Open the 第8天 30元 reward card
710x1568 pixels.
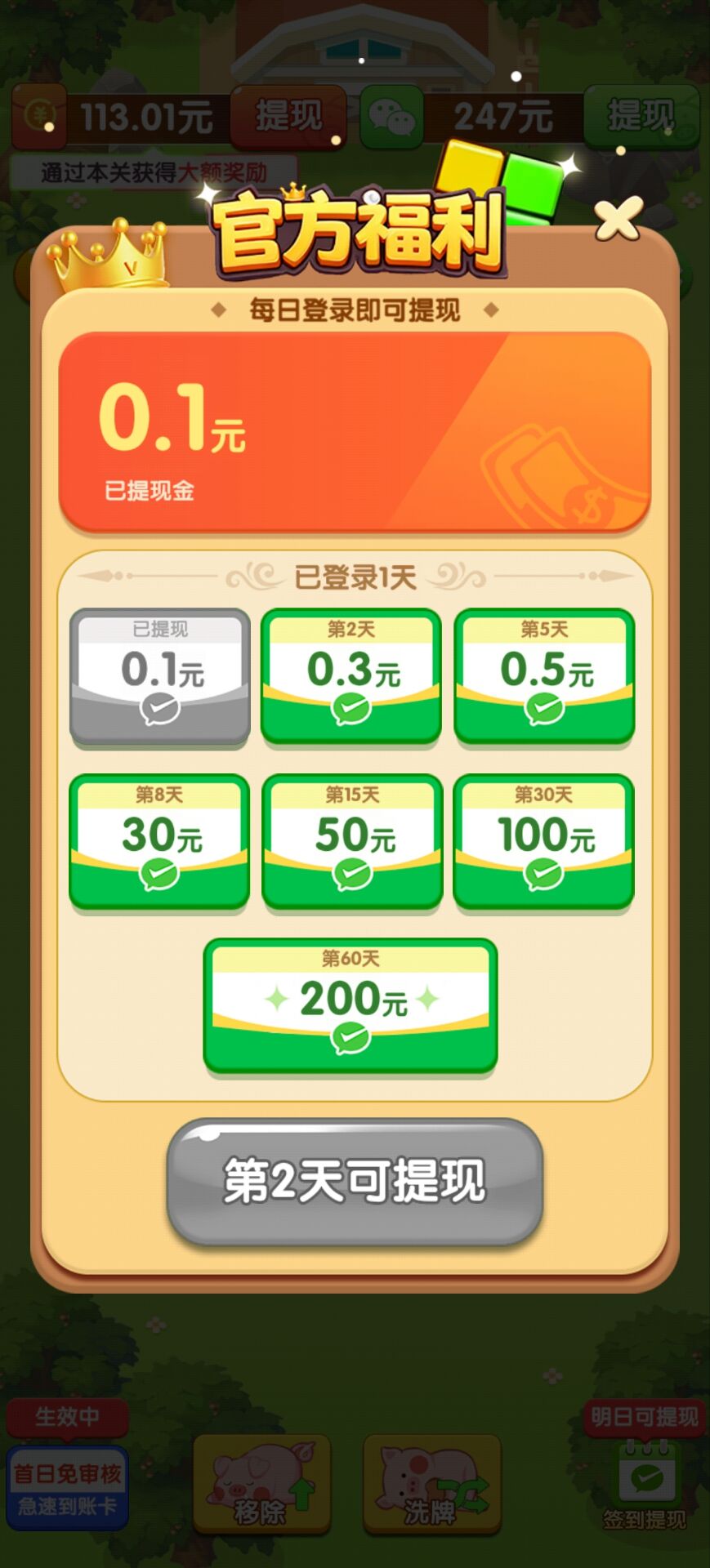pyautogui.click(x=159, y=841)
